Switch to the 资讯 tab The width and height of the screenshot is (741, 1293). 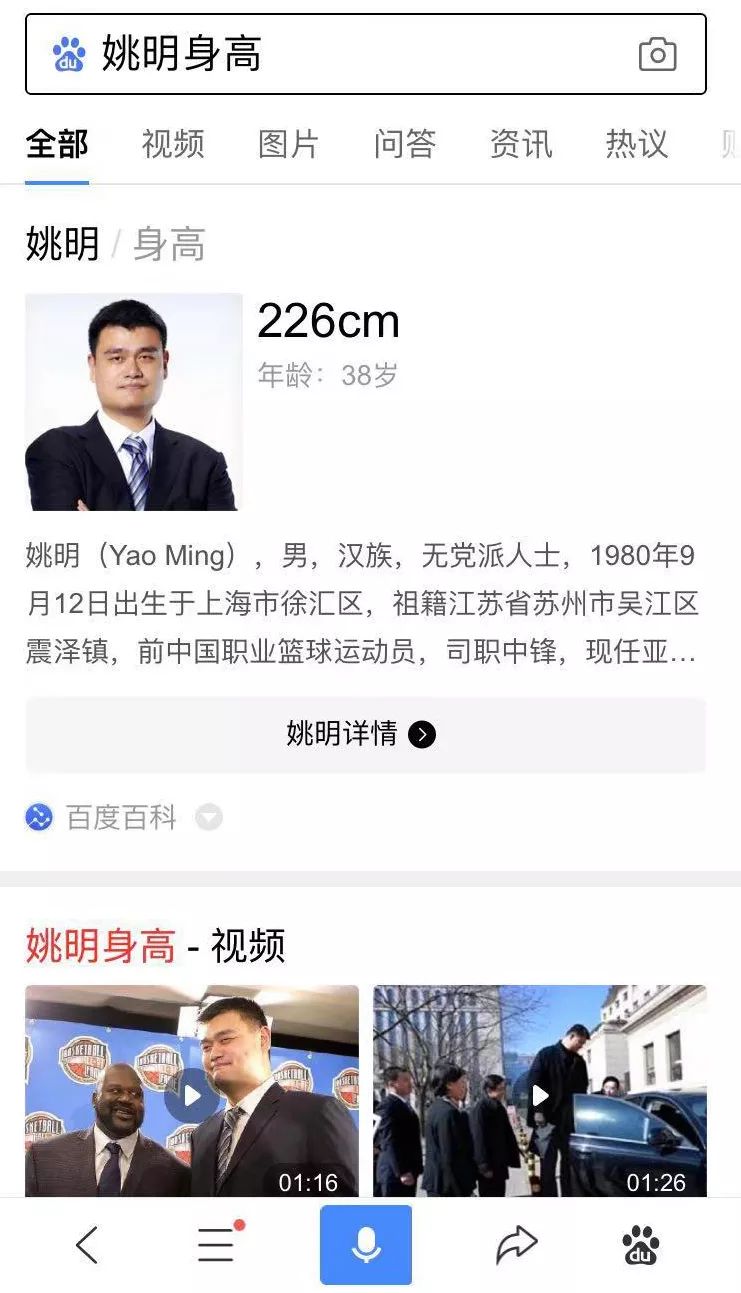pyautogui.click(x=521, y=144)
